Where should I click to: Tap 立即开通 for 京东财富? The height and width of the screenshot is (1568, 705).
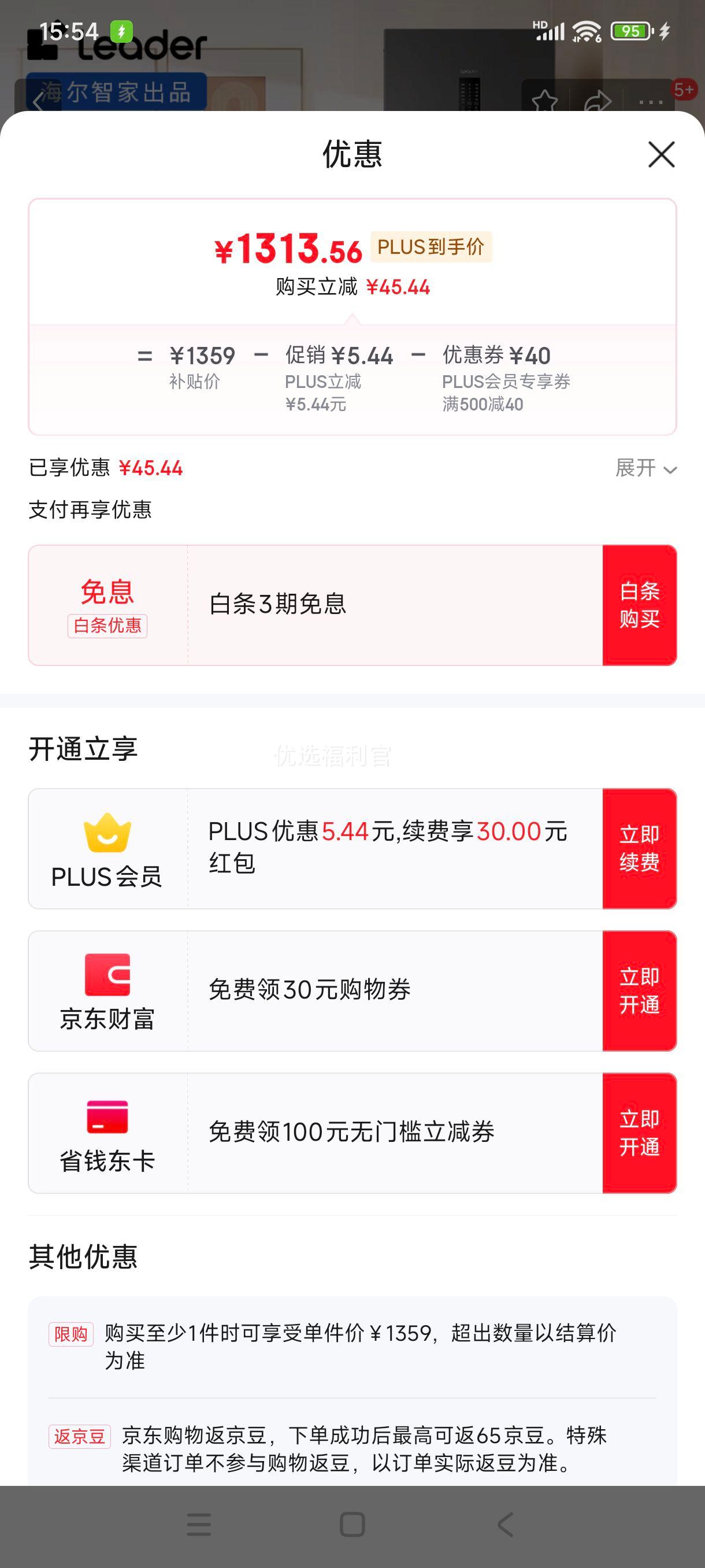click(639, 990)
